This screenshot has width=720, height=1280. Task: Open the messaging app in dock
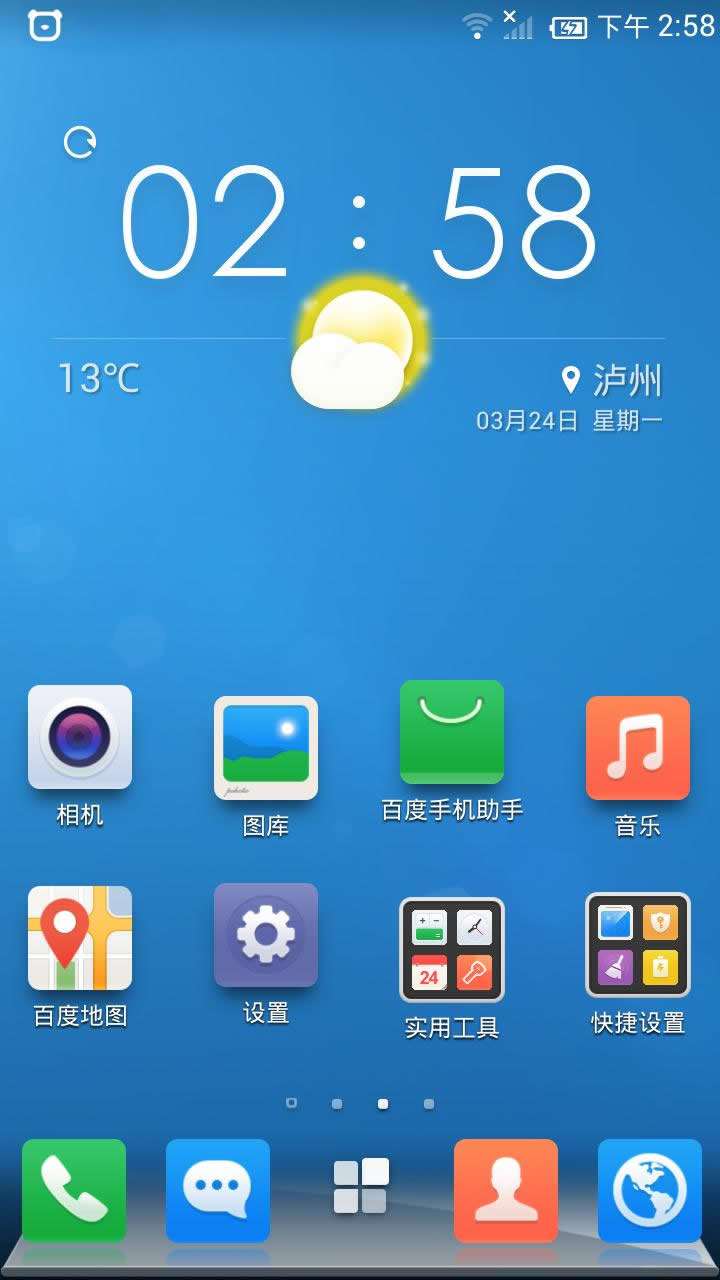[218, 1190]
